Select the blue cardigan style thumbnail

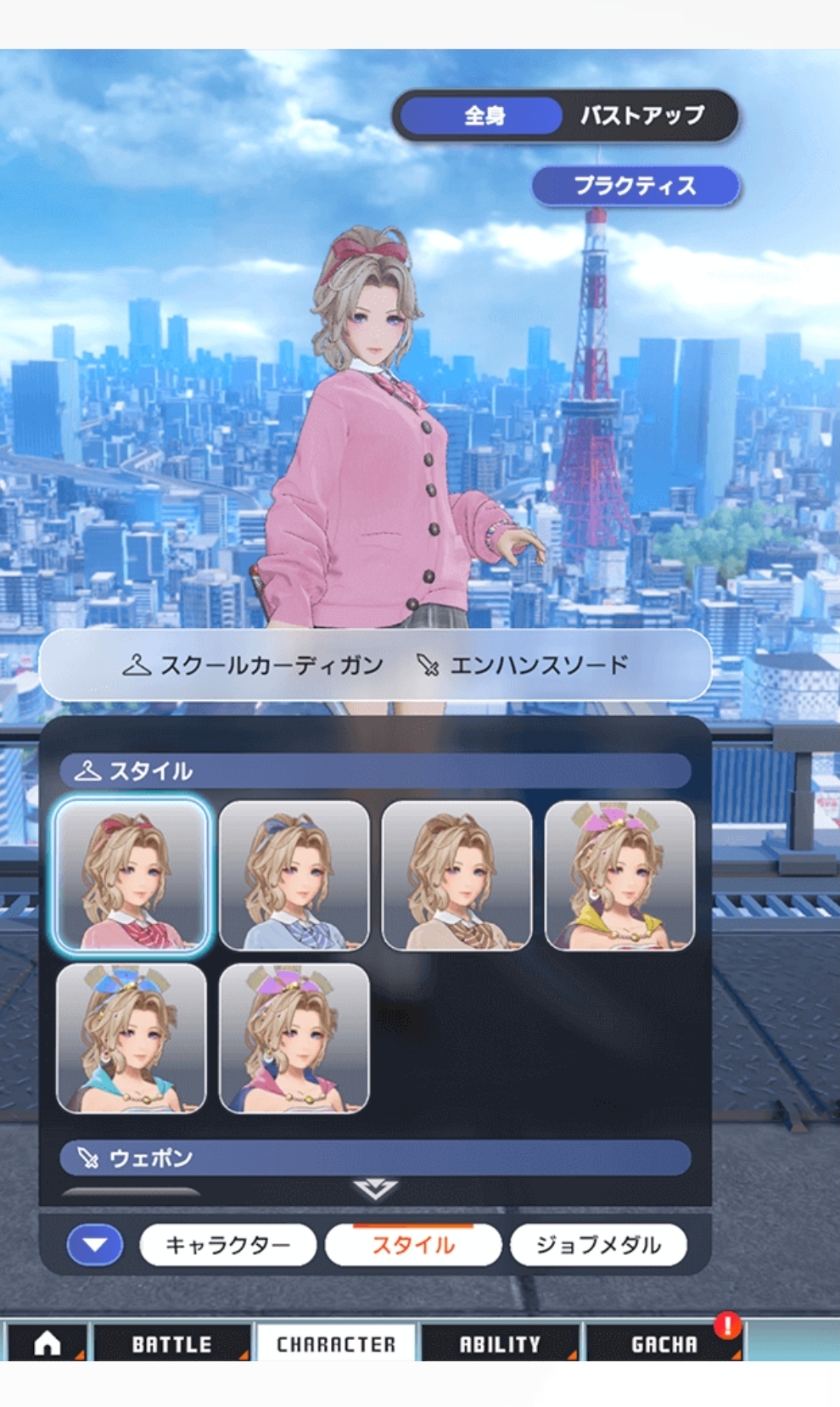tap(294, 875)
